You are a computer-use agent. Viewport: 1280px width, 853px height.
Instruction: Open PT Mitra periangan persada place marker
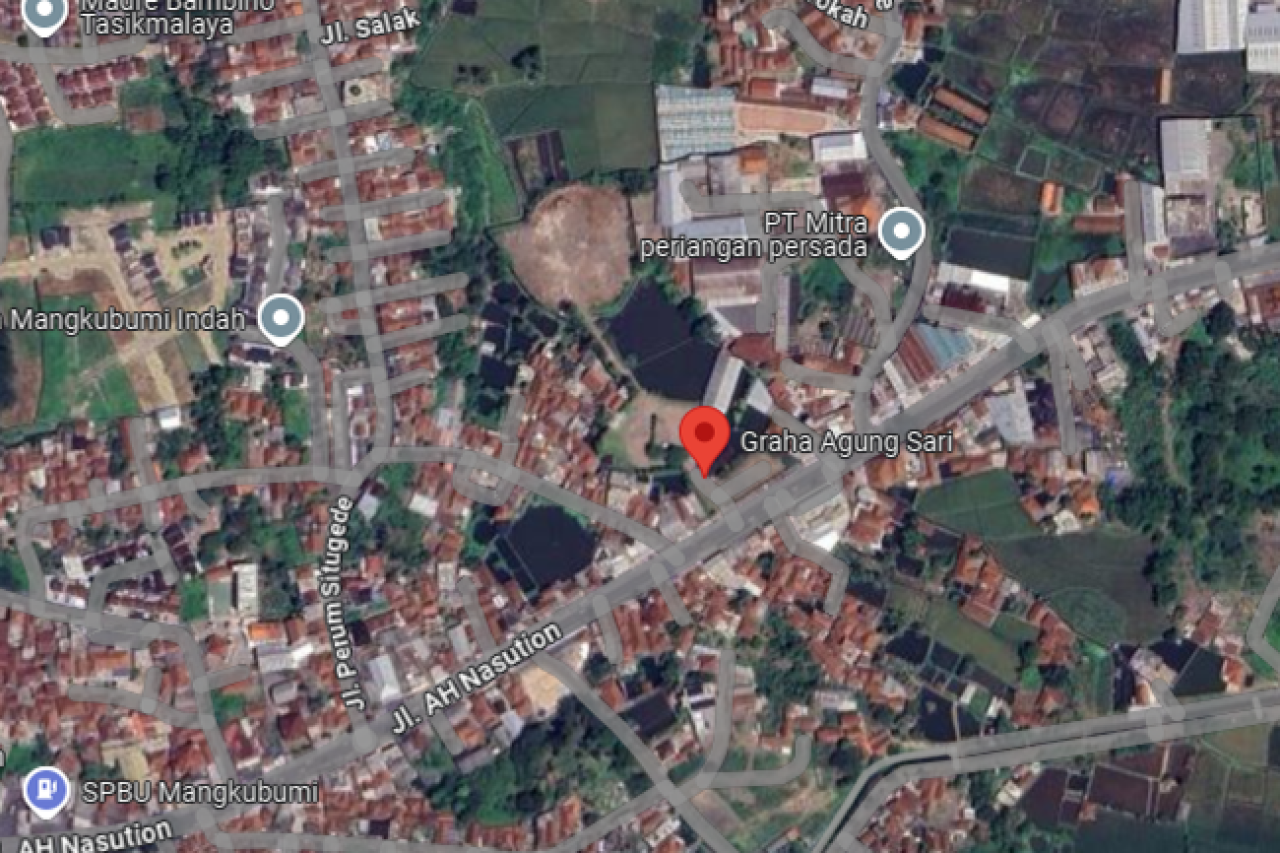click(902, 231)
